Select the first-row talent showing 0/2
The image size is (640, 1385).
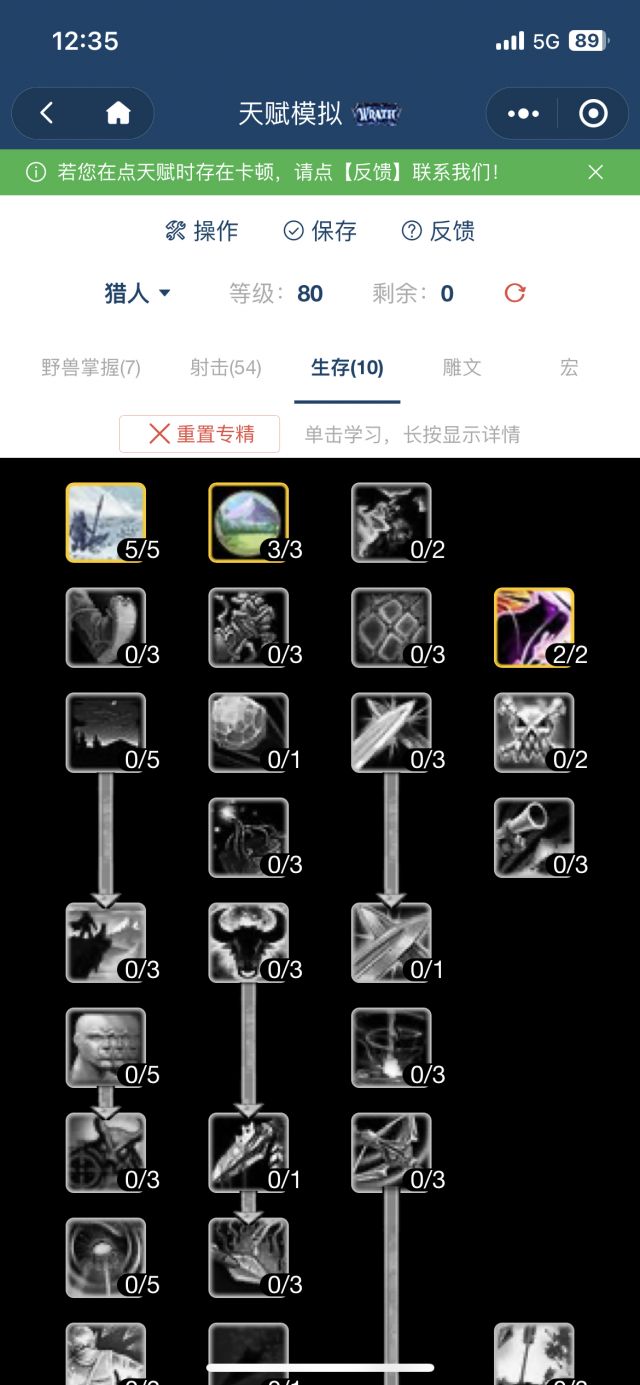[392, 523]
